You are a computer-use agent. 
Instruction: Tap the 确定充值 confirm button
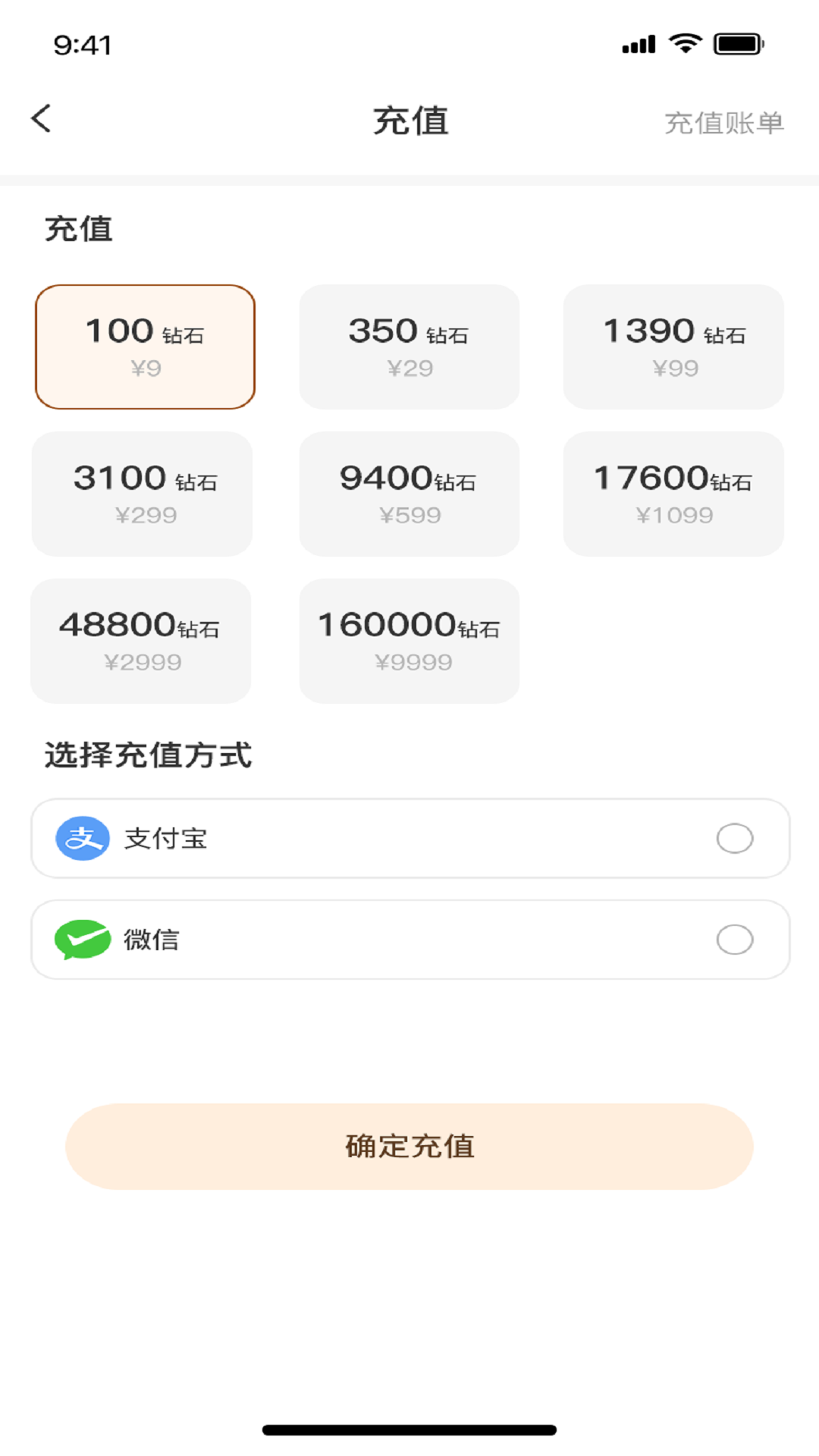pos(409,1147)
